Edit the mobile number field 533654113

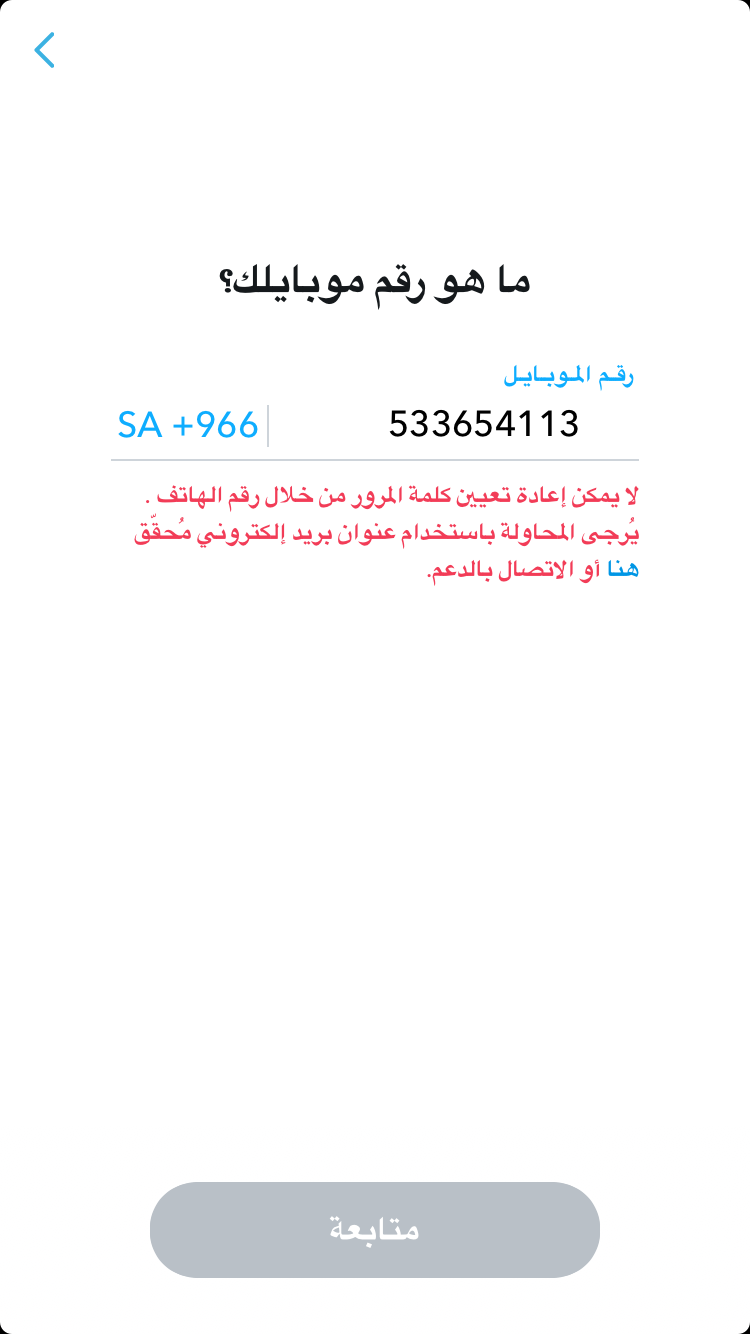point(454,425)
